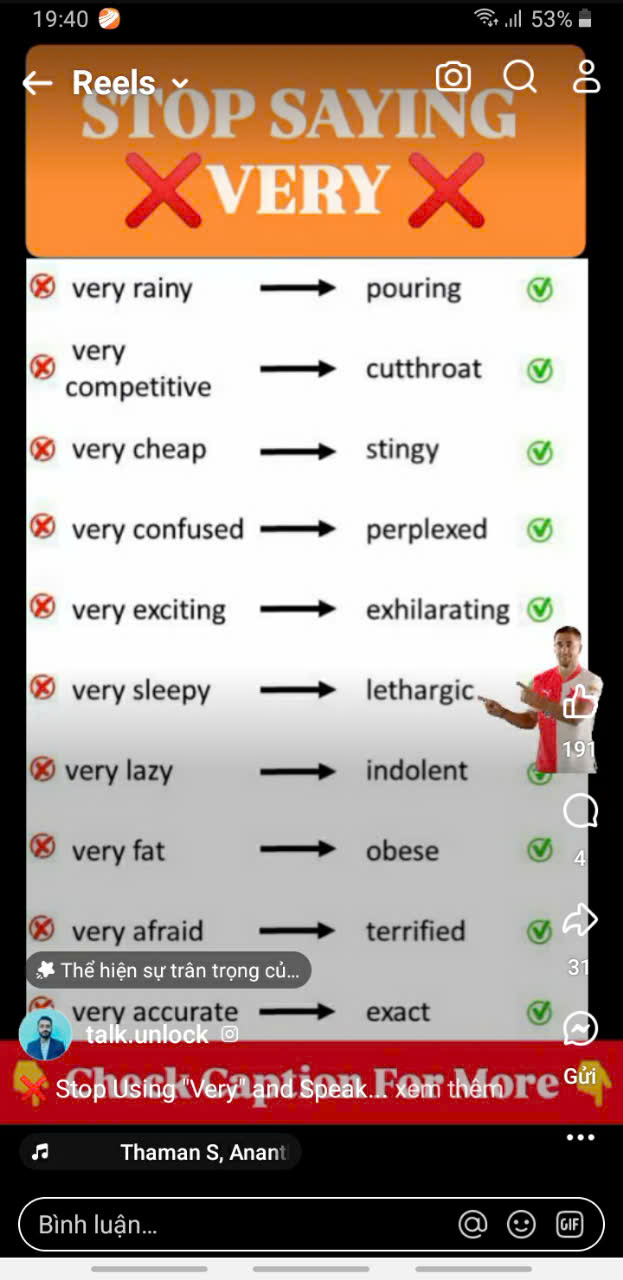Screen dimensions: 623x1280
Task: Send the reel via Messenger
Action: pyautogui.click(x=580, y=1029)
